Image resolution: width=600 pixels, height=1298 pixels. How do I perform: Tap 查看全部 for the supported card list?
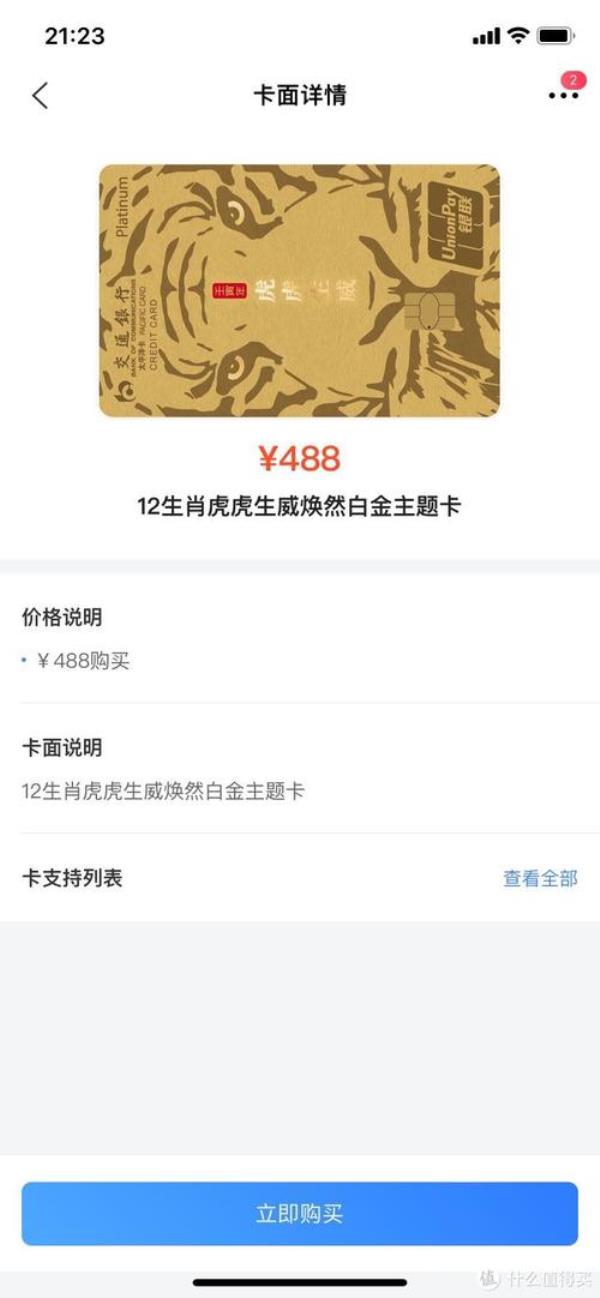pos(540,878)
